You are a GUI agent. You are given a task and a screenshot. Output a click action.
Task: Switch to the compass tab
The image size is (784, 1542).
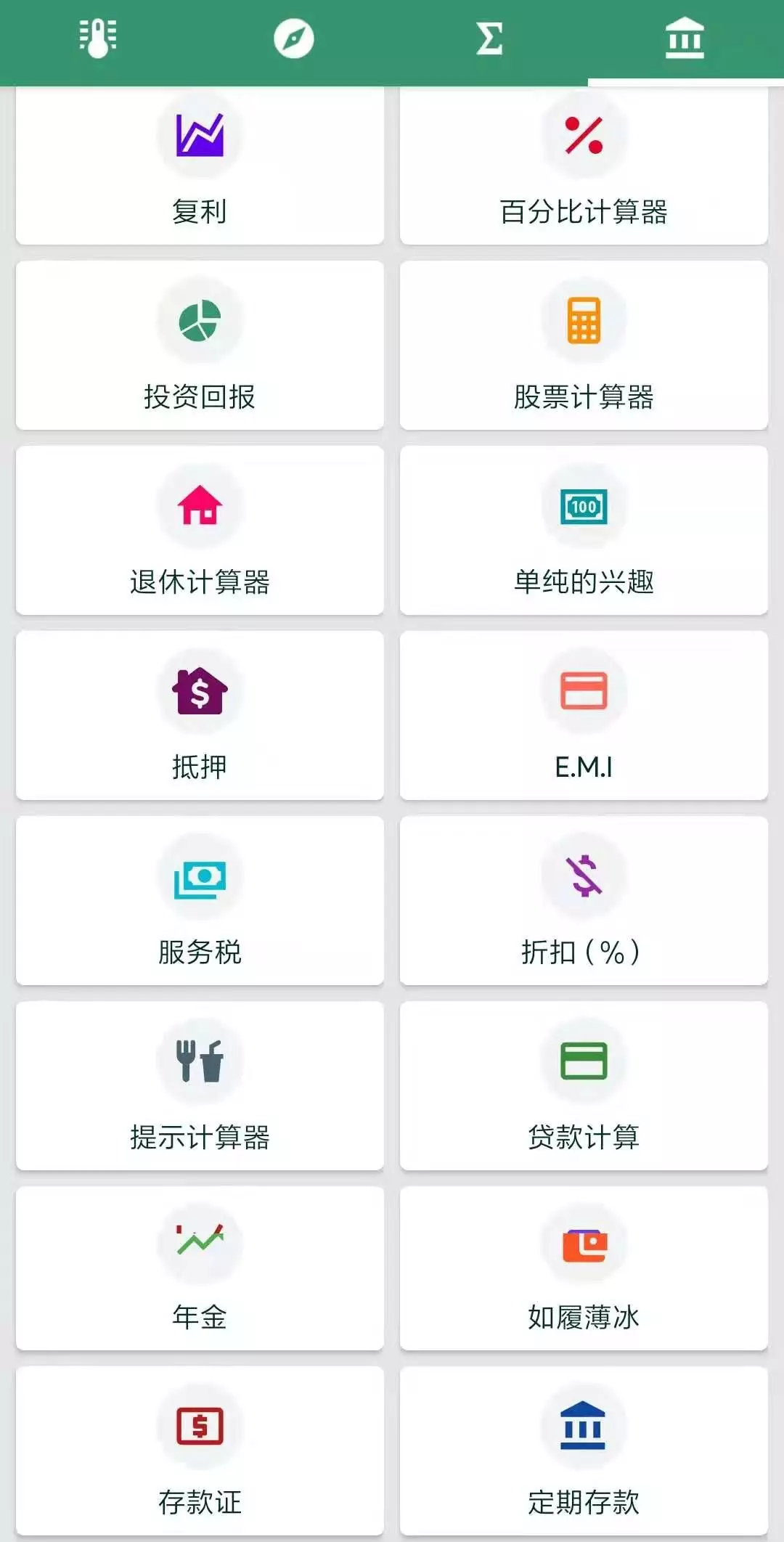tap(294, 39)
